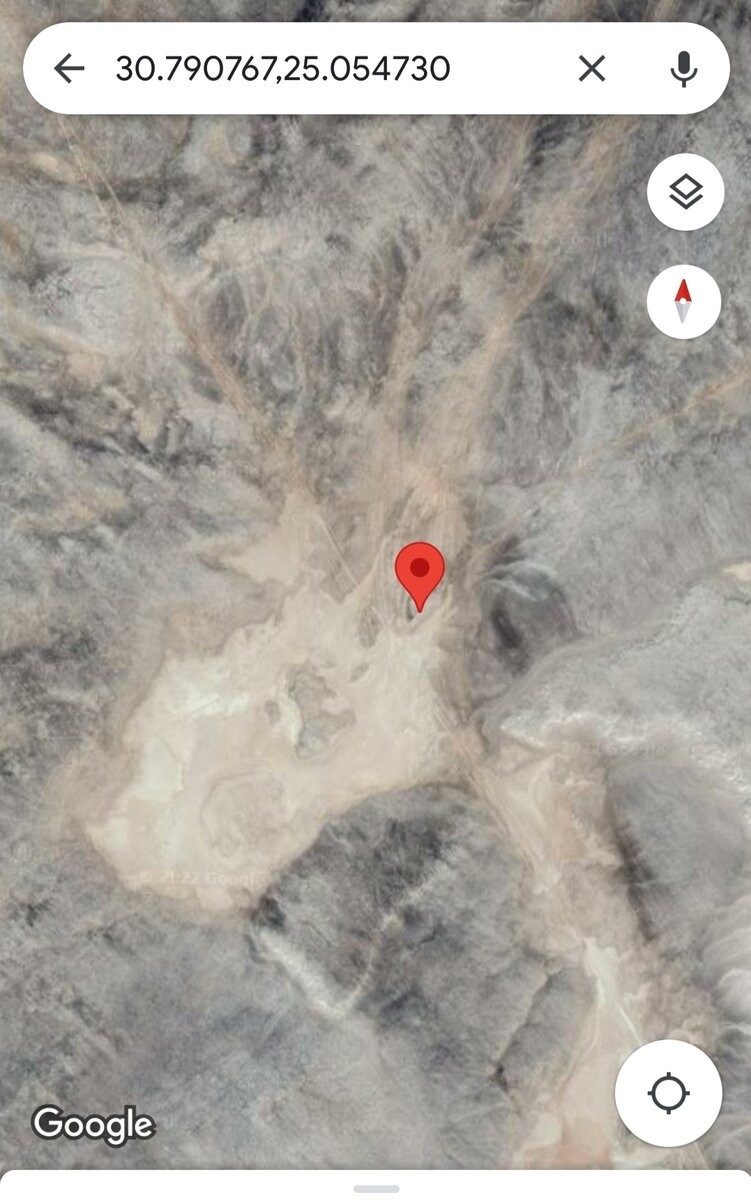The image size is (751, 1200).
Task: Go back using the search bar arrow
Action: (x=68, y=69)
